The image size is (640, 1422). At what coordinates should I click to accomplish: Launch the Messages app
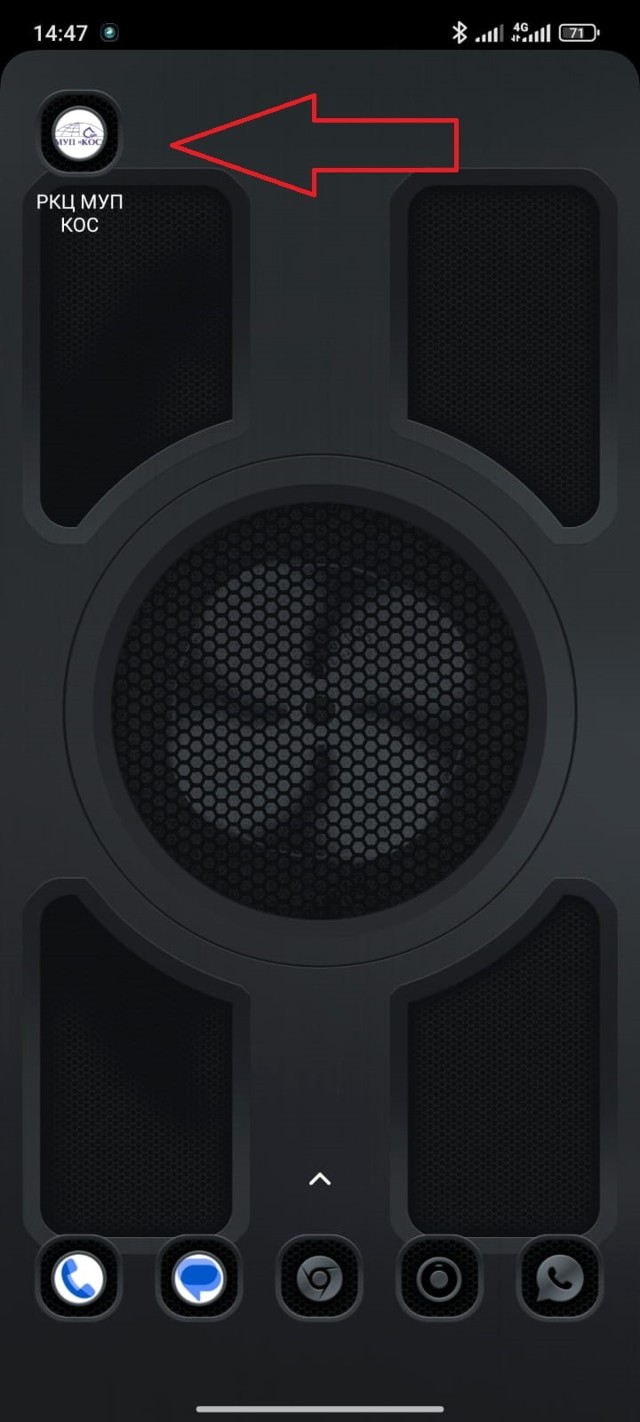(x=199, y=1277)
